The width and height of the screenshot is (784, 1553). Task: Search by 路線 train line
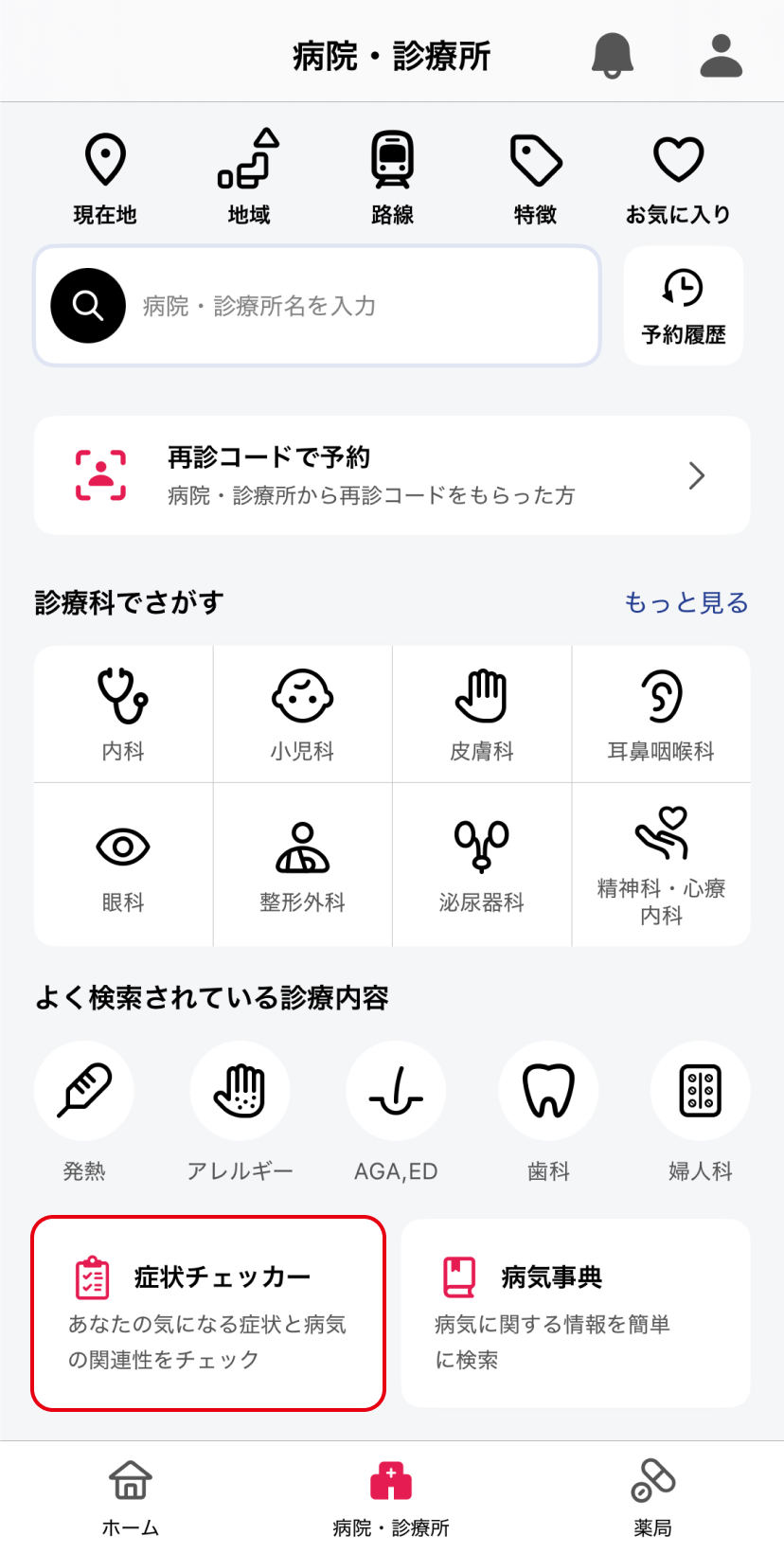click(392, 178)
